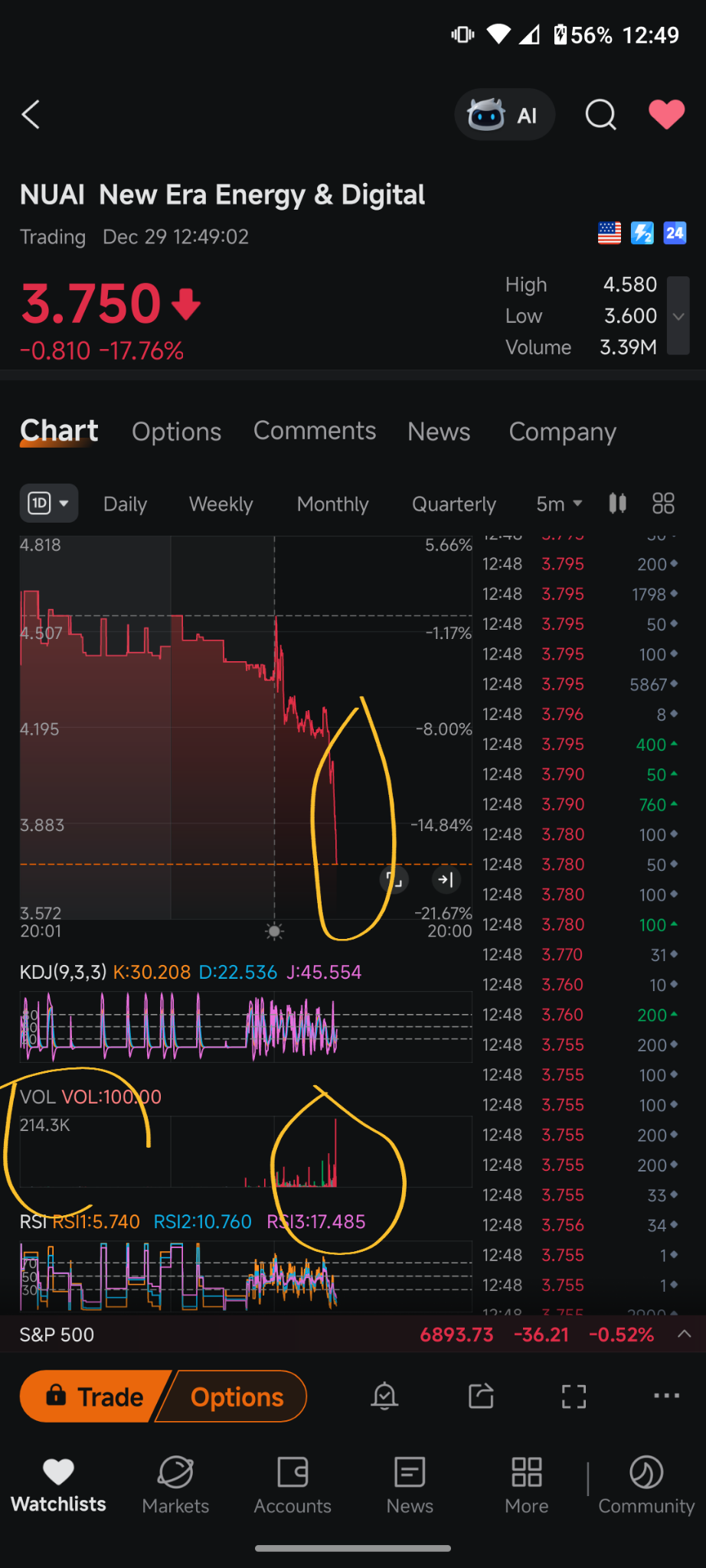
Task: Open the search icon
Action: tap(600, 115)
